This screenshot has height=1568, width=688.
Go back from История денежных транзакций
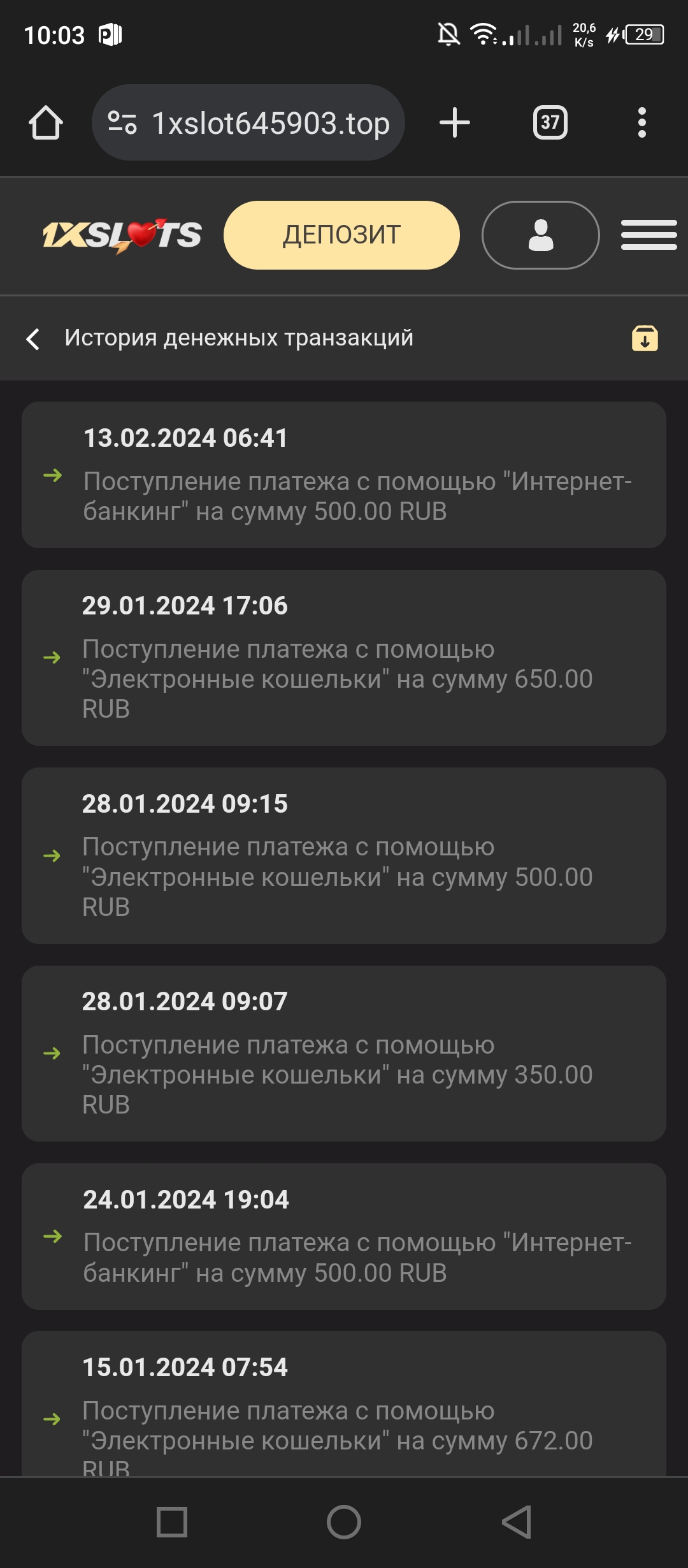coord(33,338)
